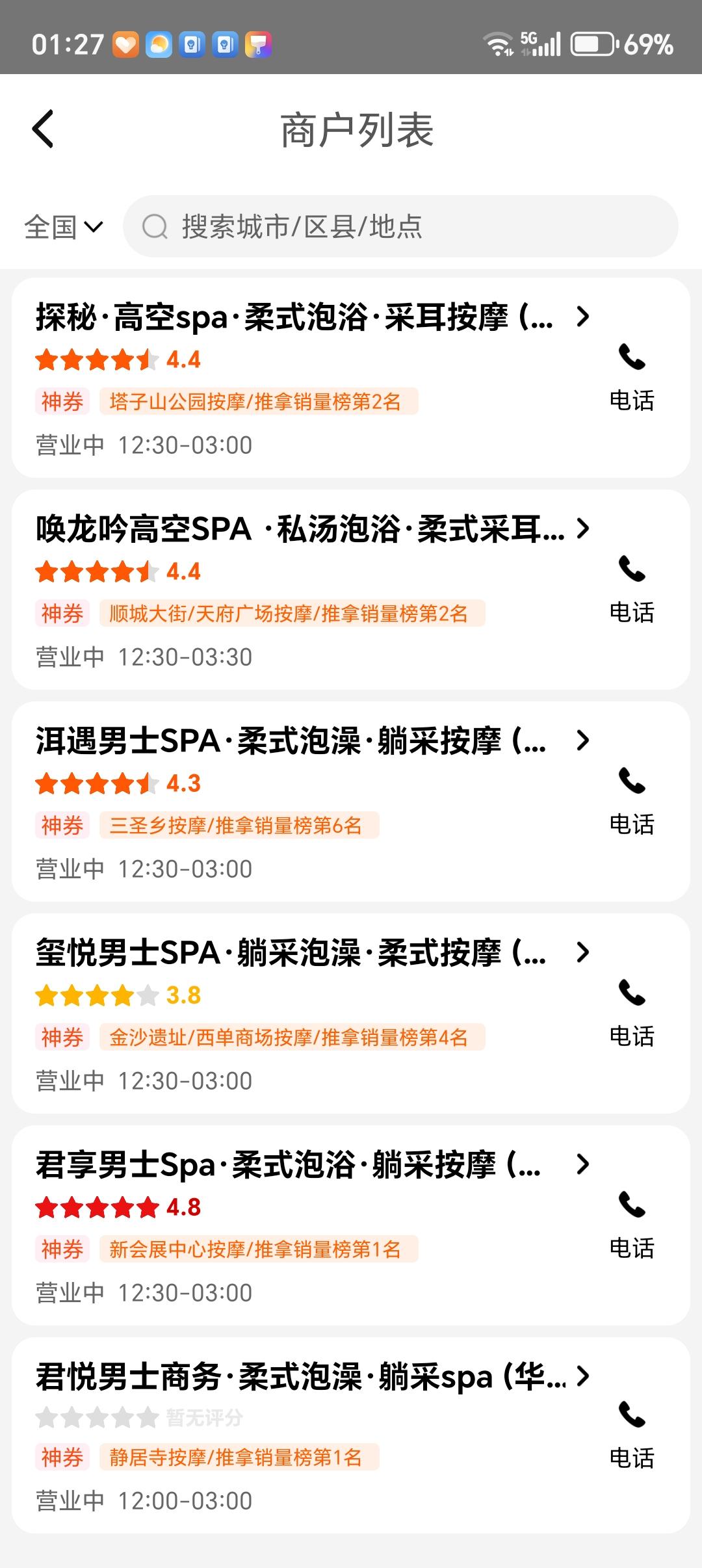The height and width of the screenshot is (1568, 702).
Task: Call the 玺悦男士SPA merchant
Action: point(631,1013)
